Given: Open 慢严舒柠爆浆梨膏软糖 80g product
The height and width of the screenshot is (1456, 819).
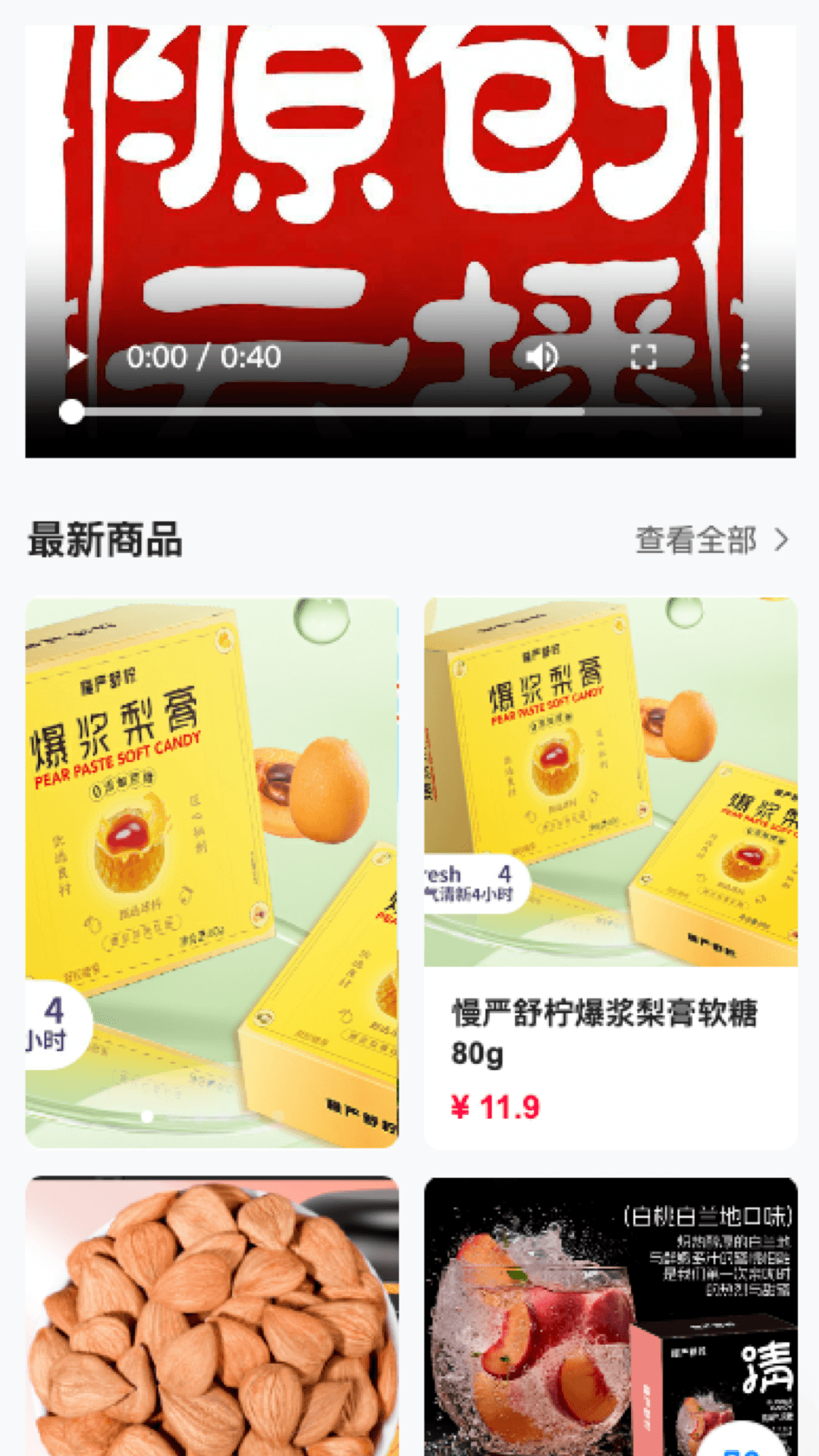Looking at the screenshot, I should point(604,1032).
